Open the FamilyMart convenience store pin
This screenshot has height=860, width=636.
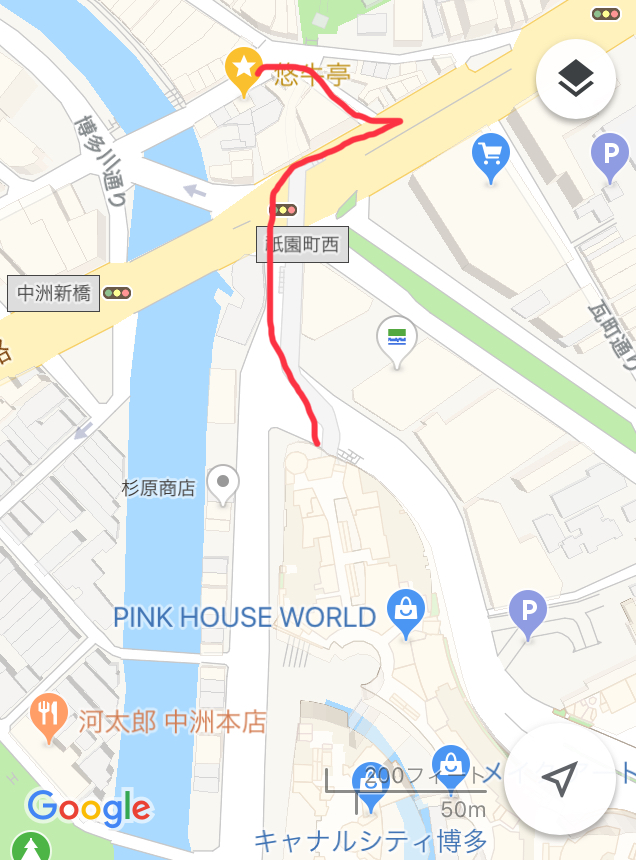tap(397, 342)
